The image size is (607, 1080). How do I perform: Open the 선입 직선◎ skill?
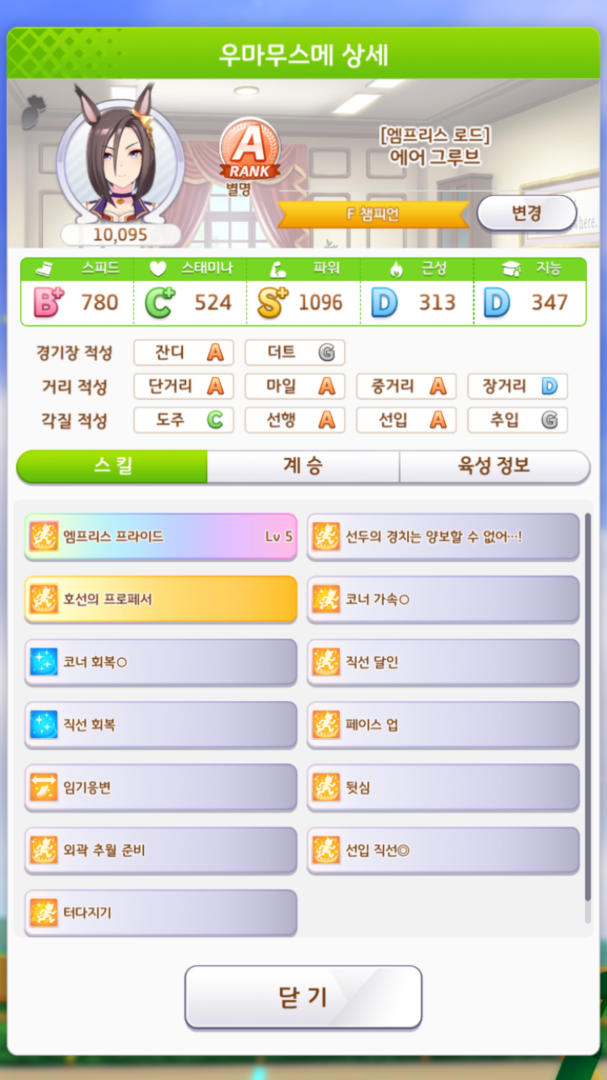coord(443,850)
